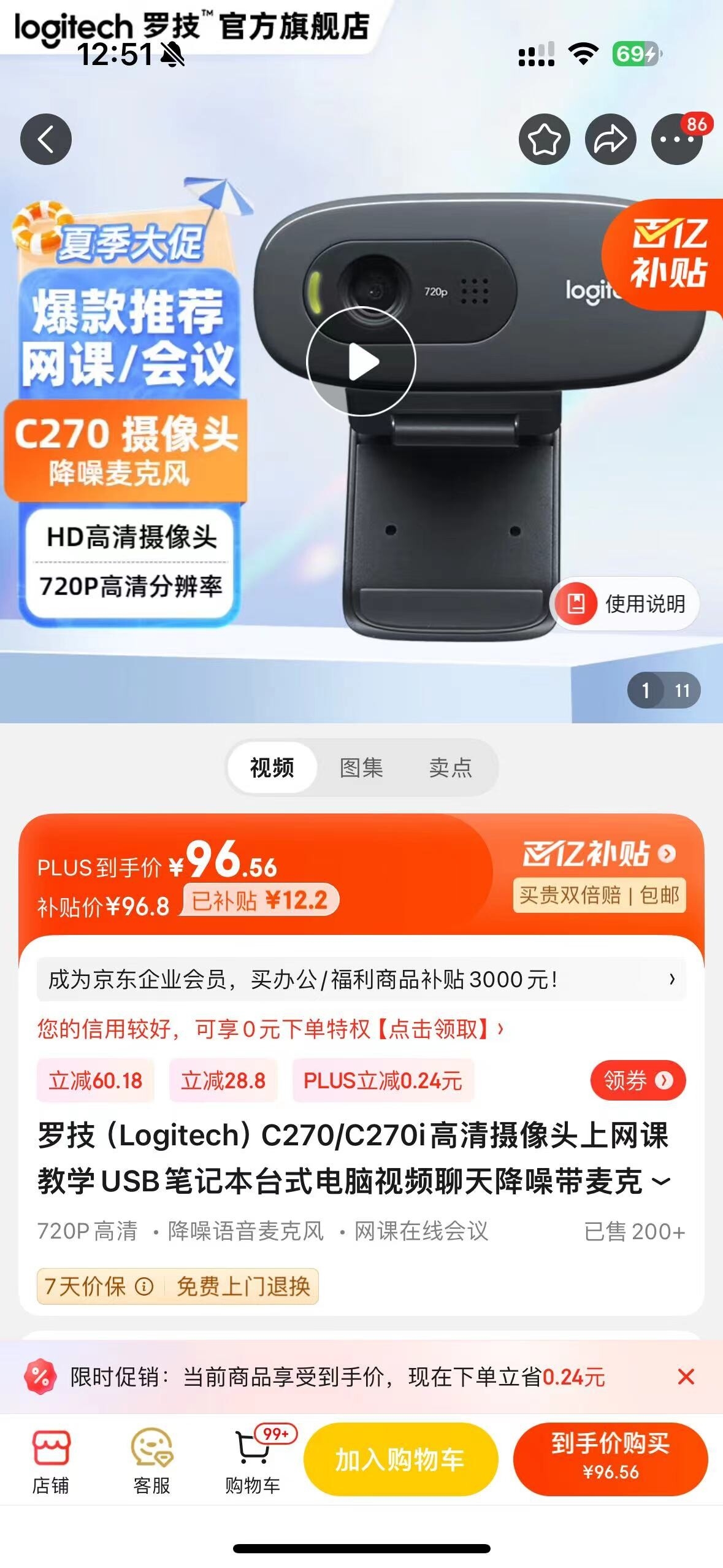This screenshot has height=1568, width=723.
Task: Visit the 店铺 store page
Action: [x=51, y=1460]
